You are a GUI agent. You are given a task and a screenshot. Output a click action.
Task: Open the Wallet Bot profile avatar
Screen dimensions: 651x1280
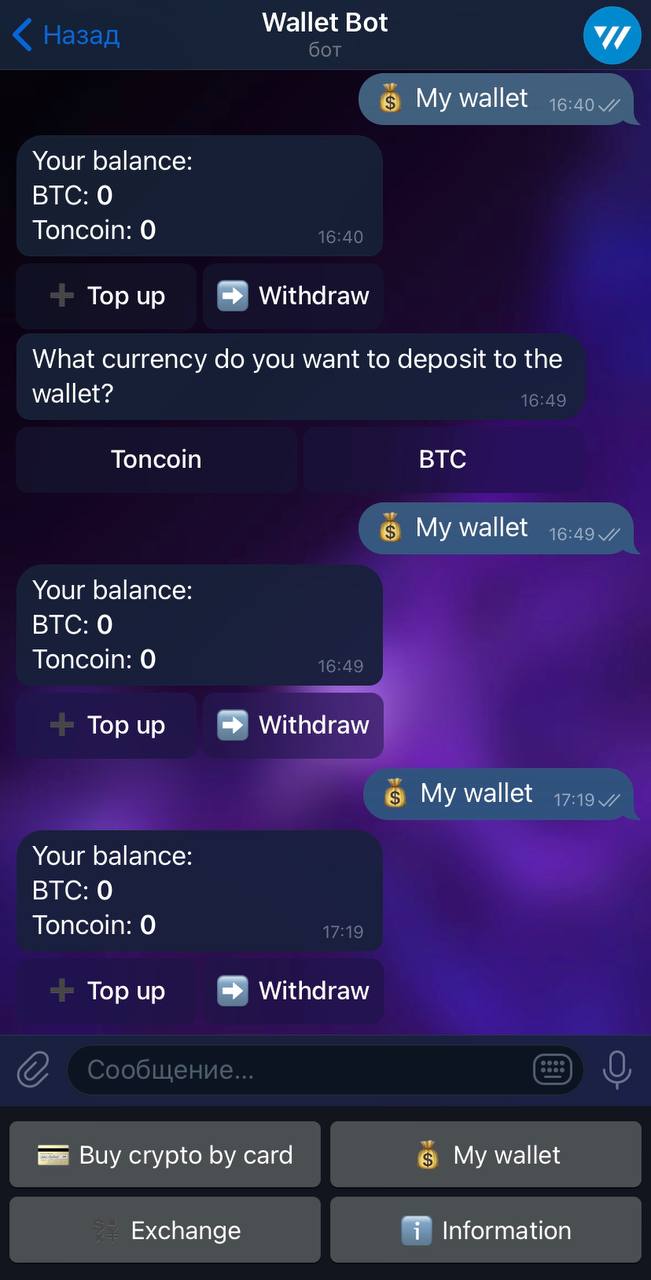coord(611,36)
